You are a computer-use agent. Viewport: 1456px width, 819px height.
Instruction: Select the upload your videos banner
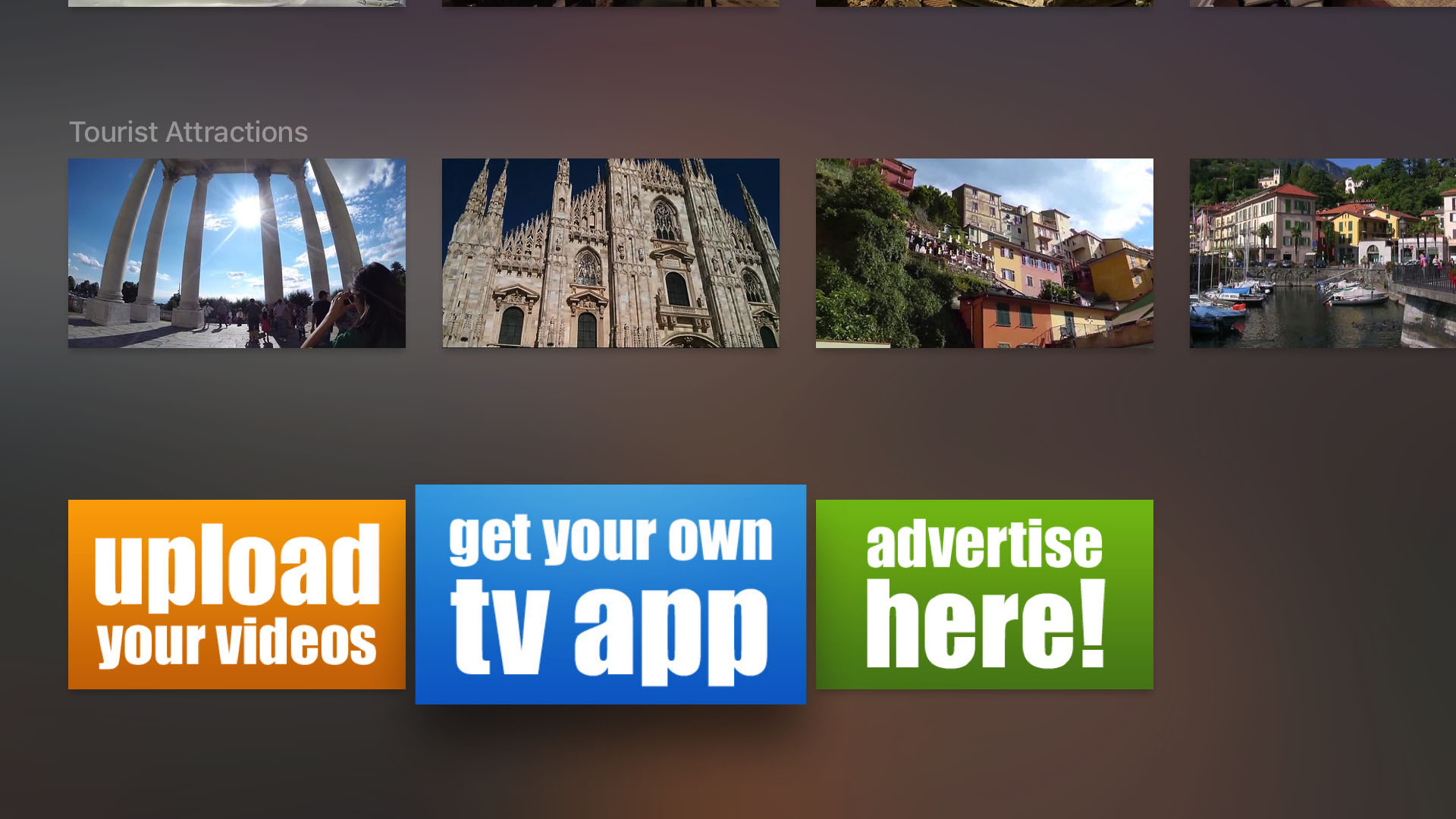point(237,594)
